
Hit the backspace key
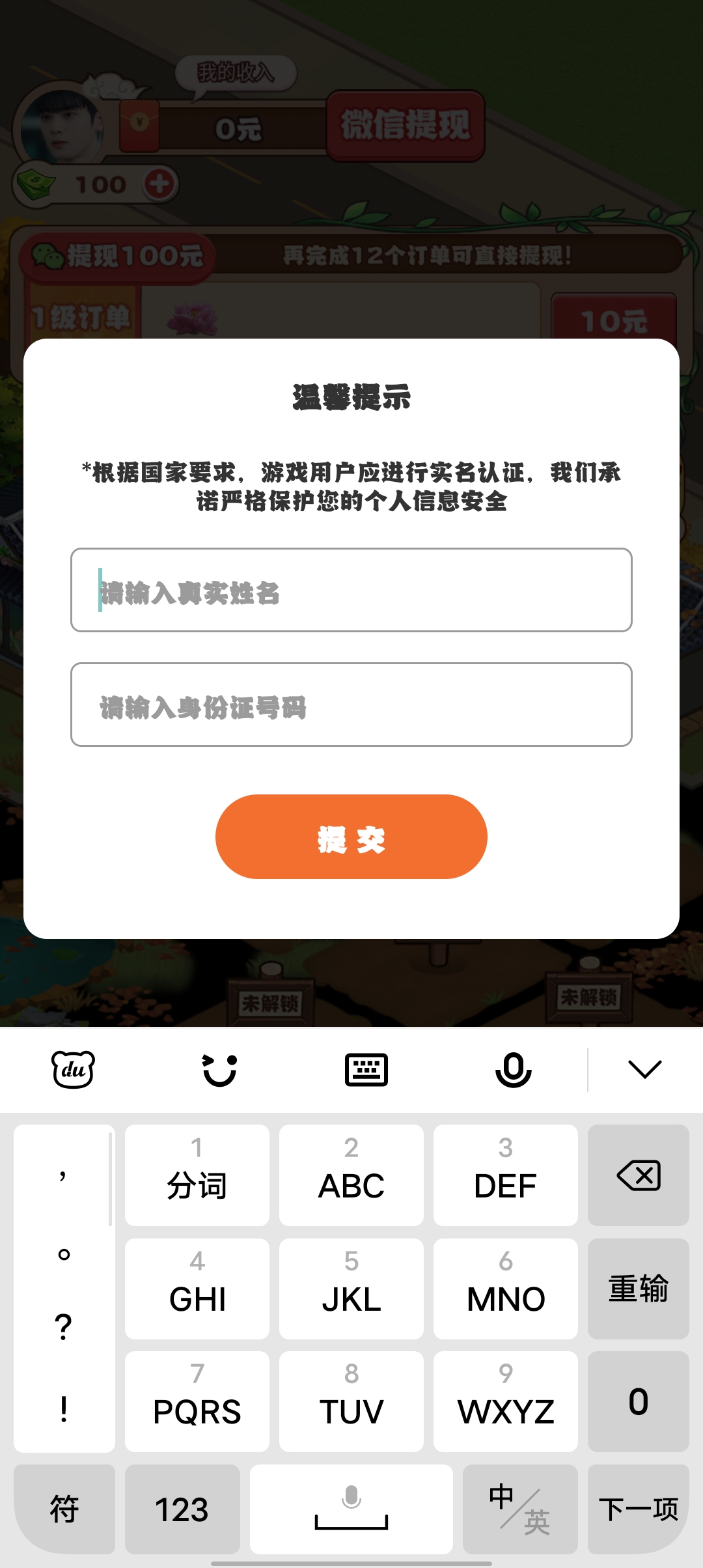coord(638,1175)
